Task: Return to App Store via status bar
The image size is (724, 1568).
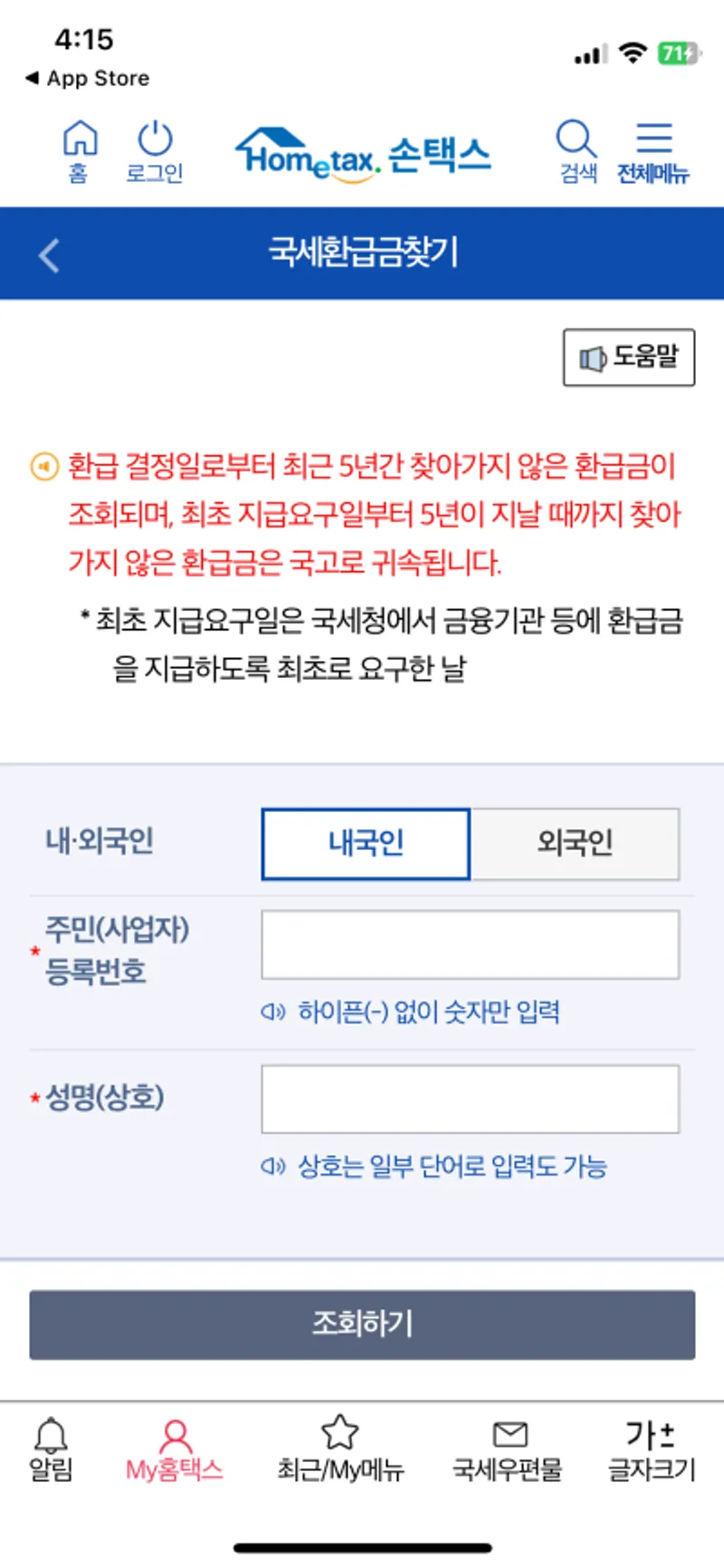Action: click(x=88, y=79)
